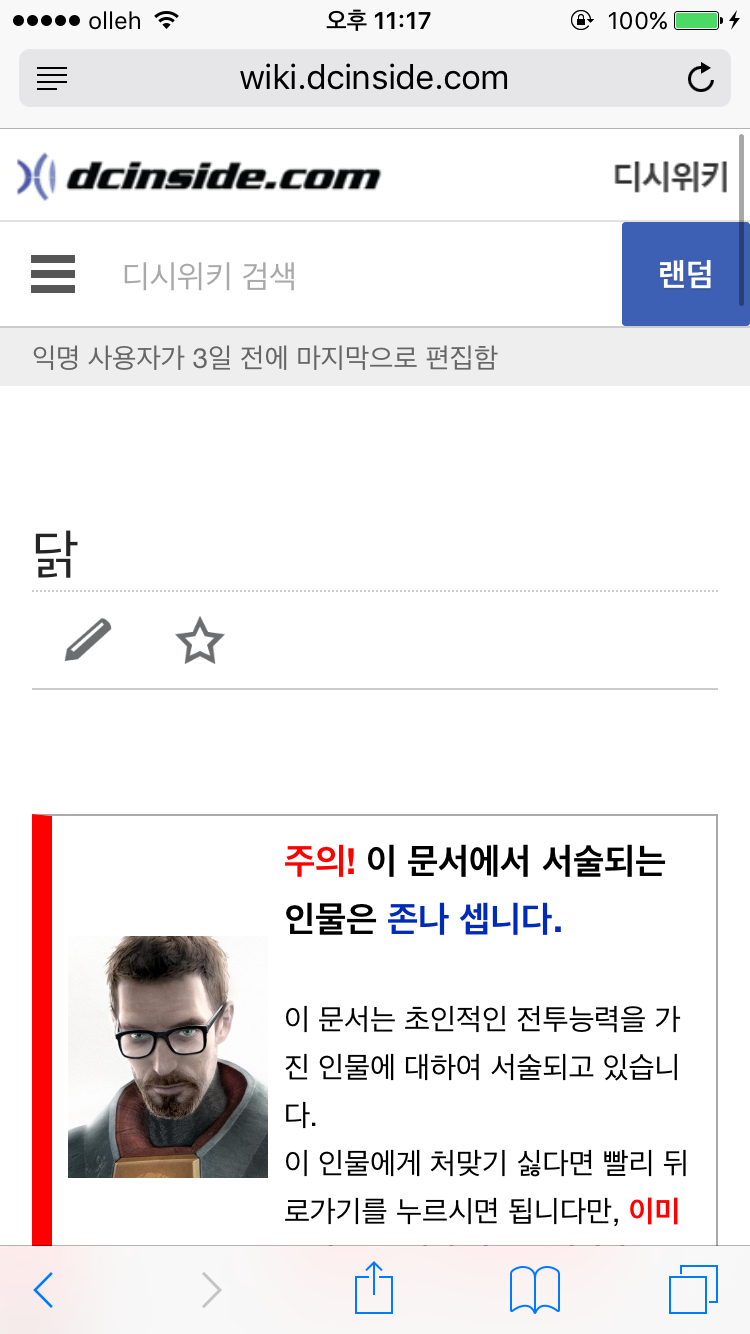
Task: Open the 디시위키 link
Action: pyautogui.click(x=670, y=177)
